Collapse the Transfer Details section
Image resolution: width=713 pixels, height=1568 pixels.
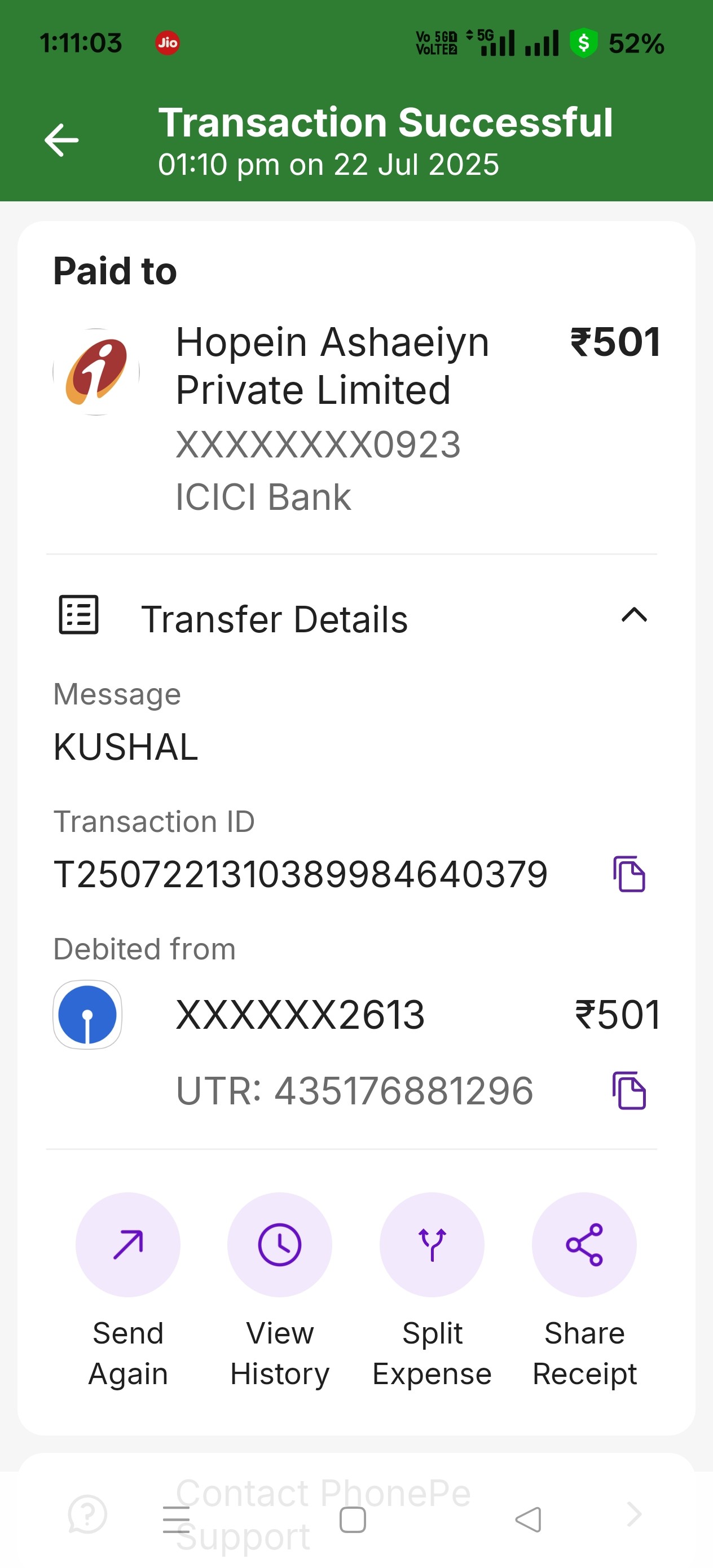click(634, 615)
